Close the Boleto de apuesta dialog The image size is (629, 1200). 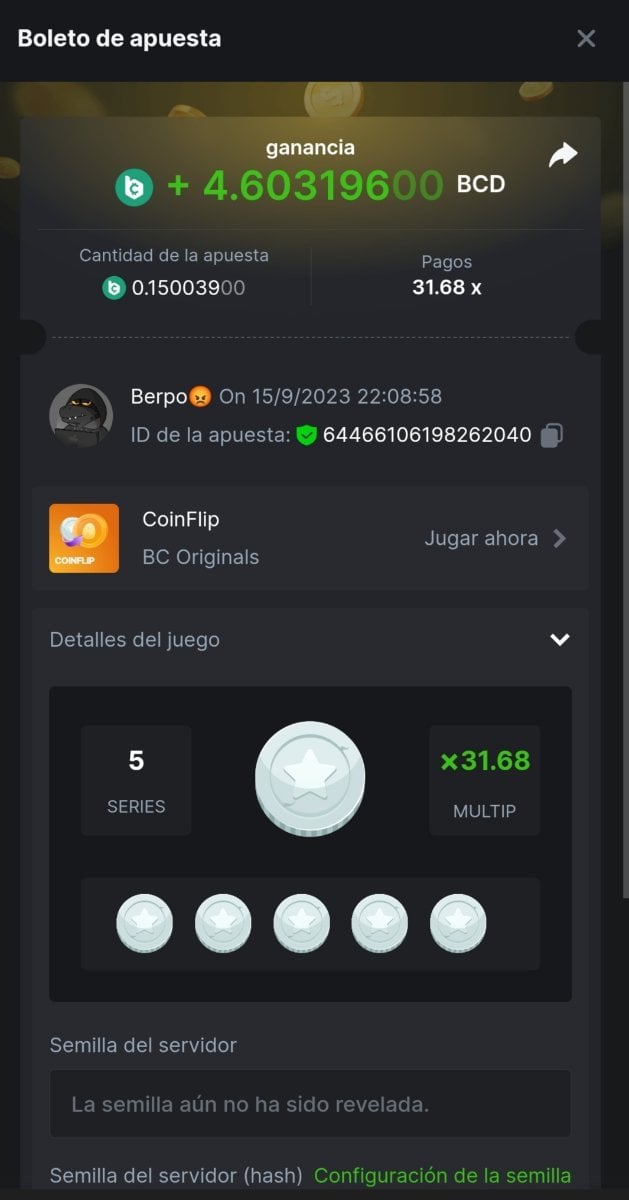tap(586, 39)
